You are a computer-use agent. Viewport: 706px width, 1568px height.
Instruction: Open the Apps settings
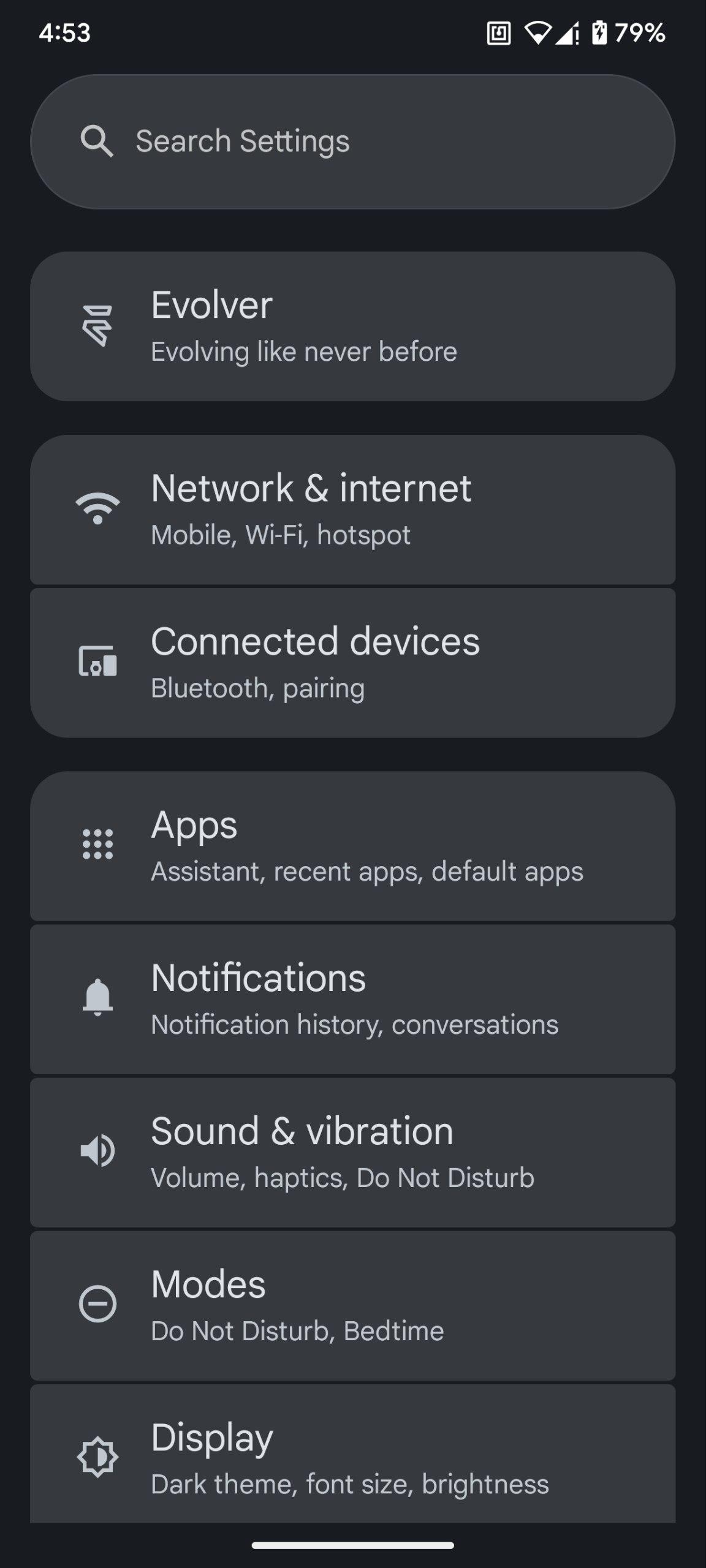(x=353, y=846)
